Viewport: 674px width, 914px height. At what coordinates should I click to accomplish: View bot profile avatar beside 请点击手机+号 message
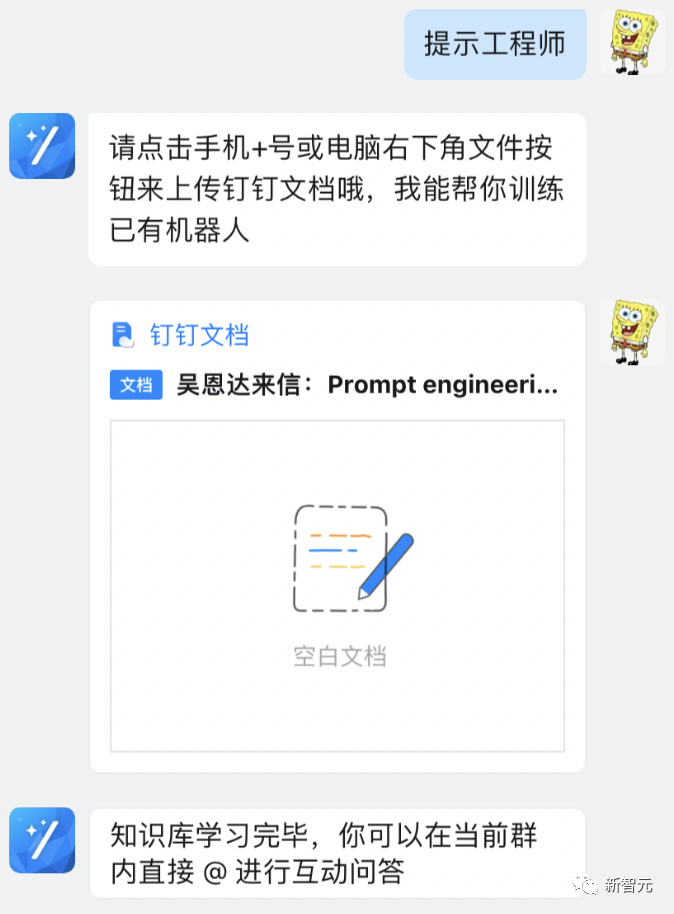pyautogui.click(x=42, y=146)
